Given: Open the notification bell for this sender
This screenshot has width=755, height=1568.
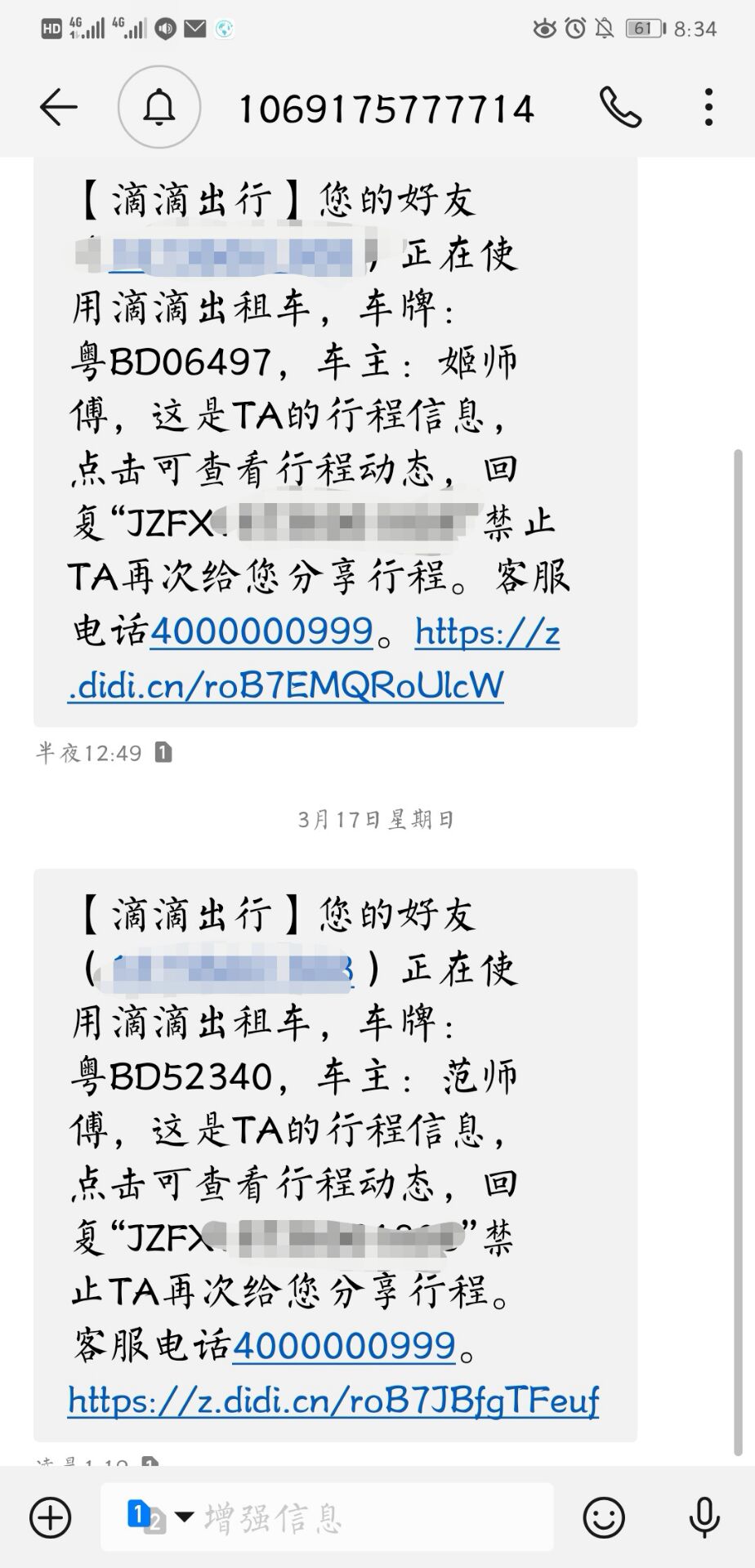Looking at the screenshot, I should [159, 107].
